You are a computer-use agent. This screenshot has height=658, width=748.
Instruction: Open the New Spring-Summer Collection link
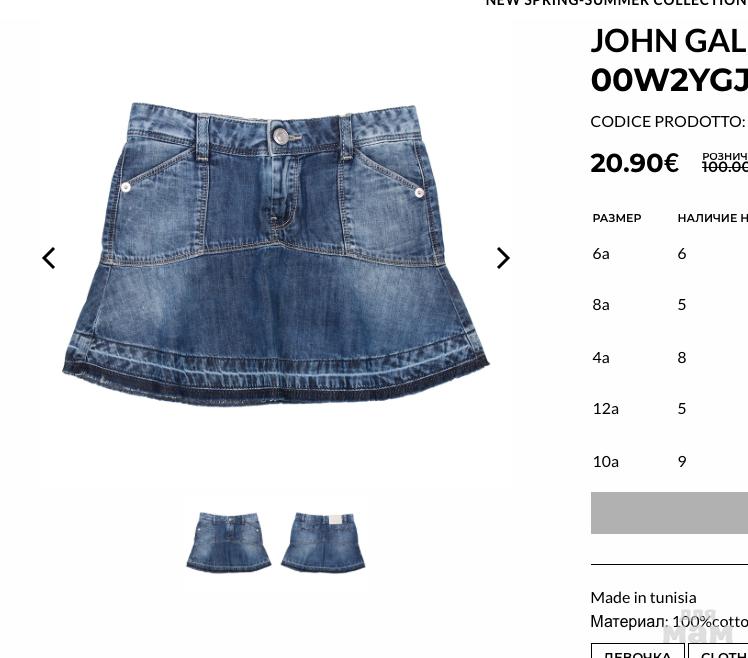(x=615, y=4)
